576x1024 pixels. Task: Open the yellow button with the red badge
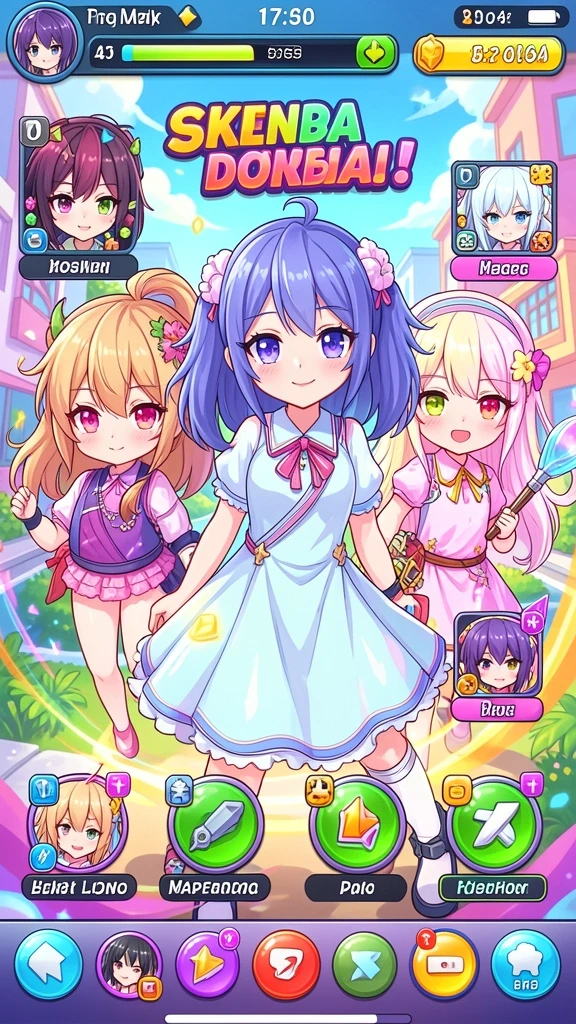coord(444,965)
